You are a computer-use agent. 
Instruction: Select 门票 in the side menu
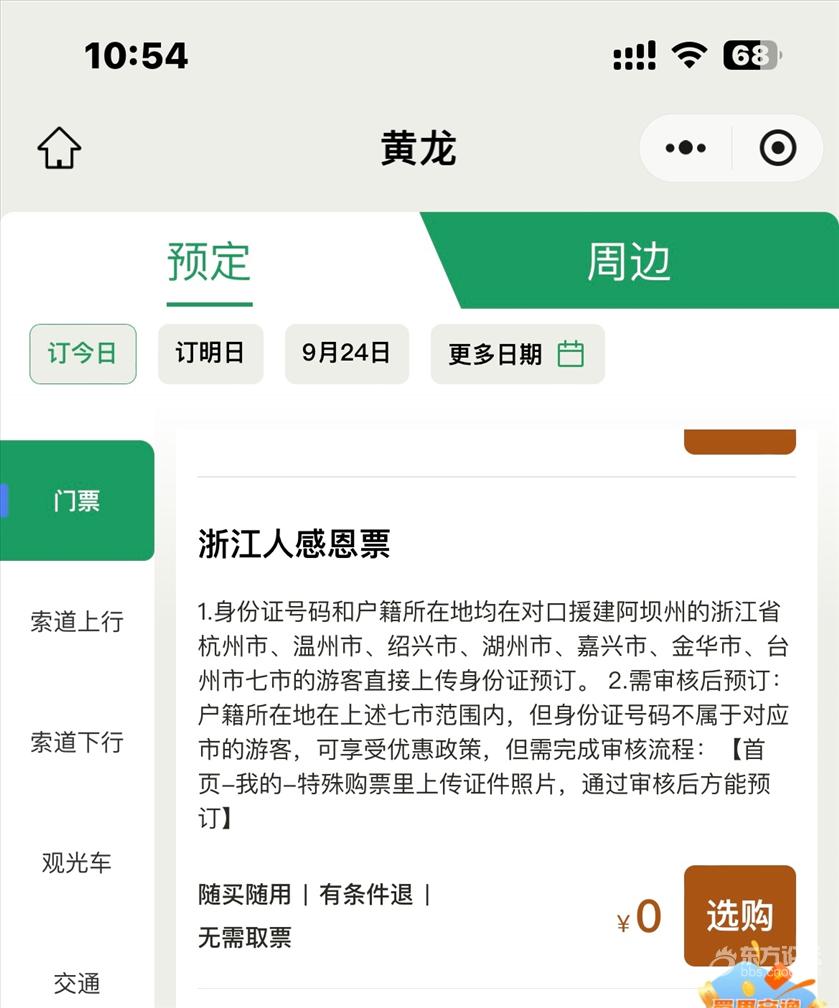[77, 501]
